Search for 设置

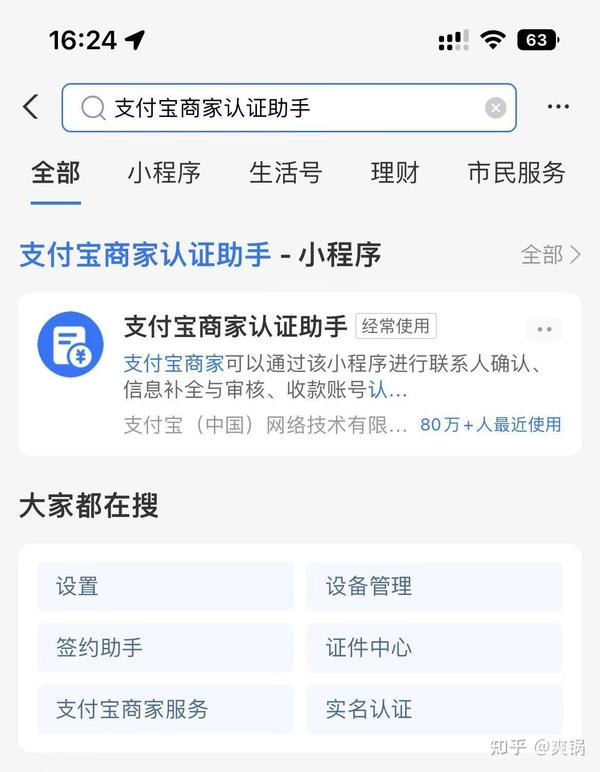pyautogui.click(x=165, y=586)
